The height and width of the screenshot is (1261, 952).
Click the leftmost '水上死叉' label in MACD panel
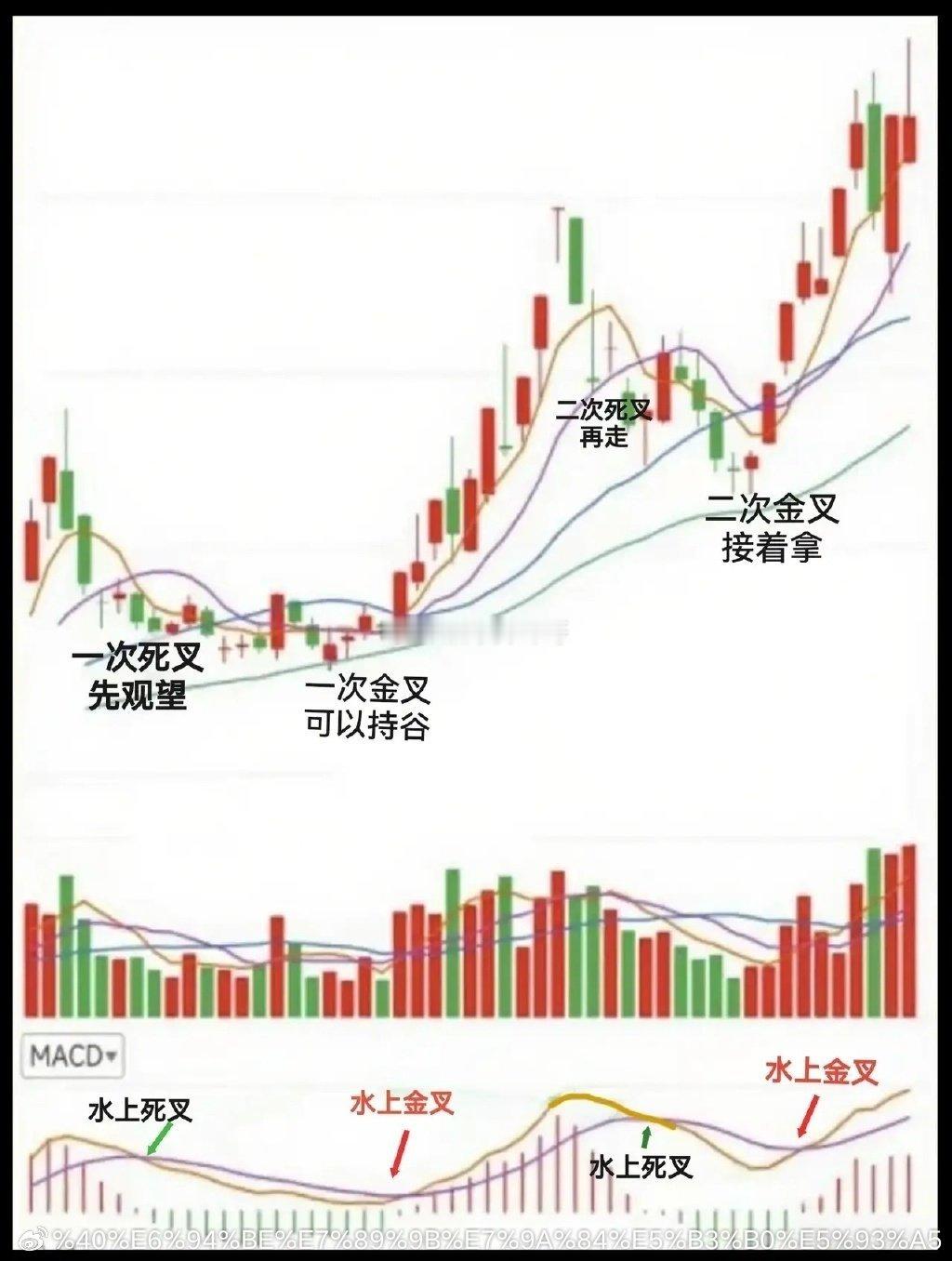pos(139,1110)
